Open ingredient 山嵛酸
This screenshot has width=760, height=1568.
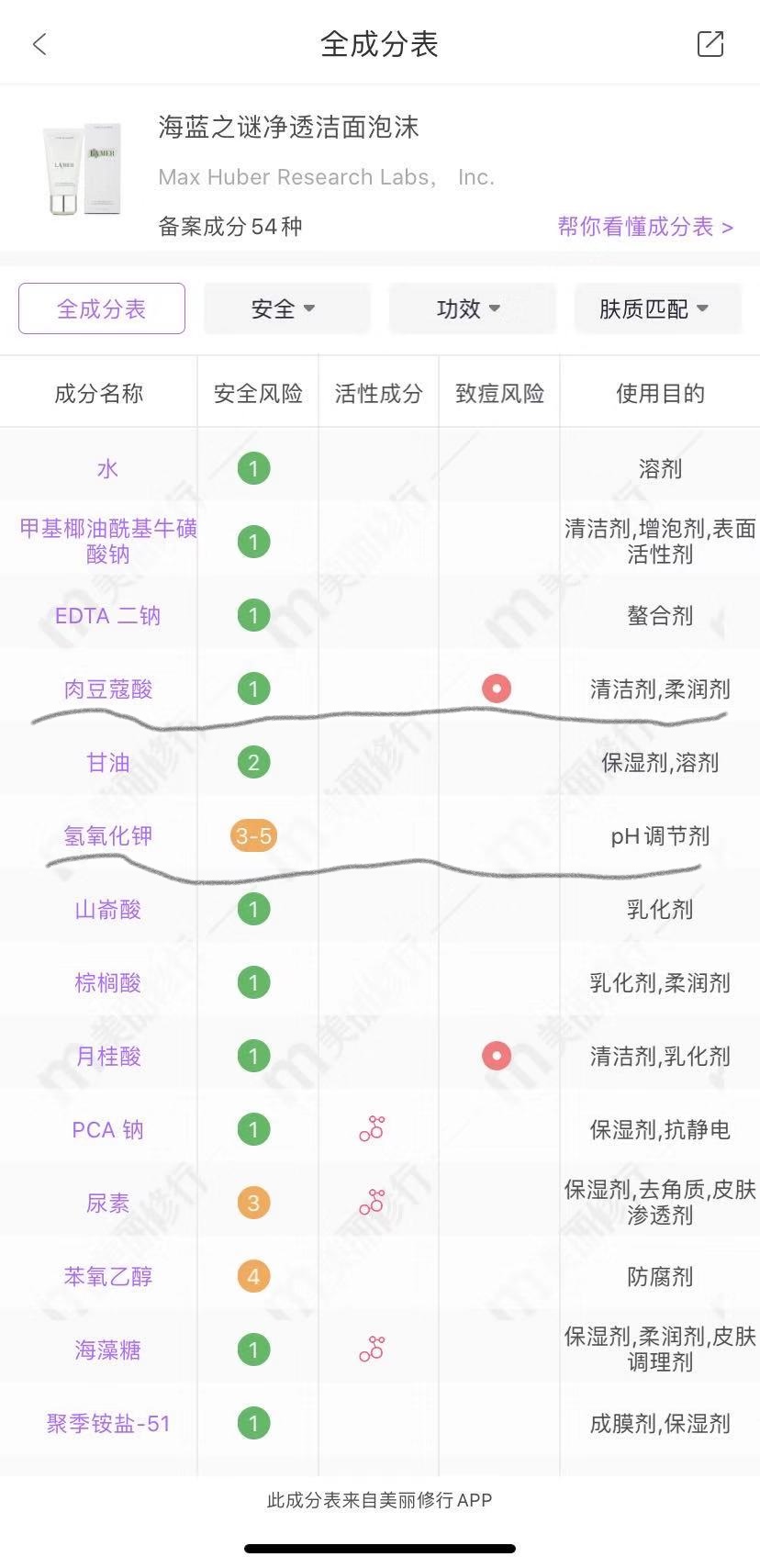pos(108,909)
